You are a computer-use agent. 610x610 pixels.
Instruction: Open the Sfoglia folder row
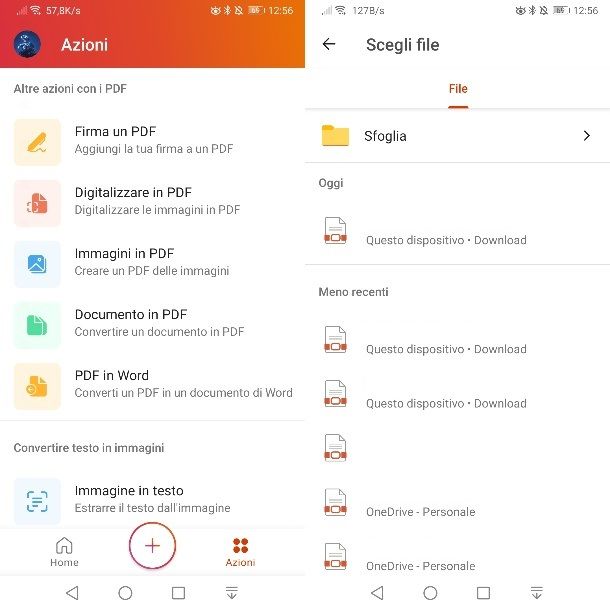(x=458, y=136)
